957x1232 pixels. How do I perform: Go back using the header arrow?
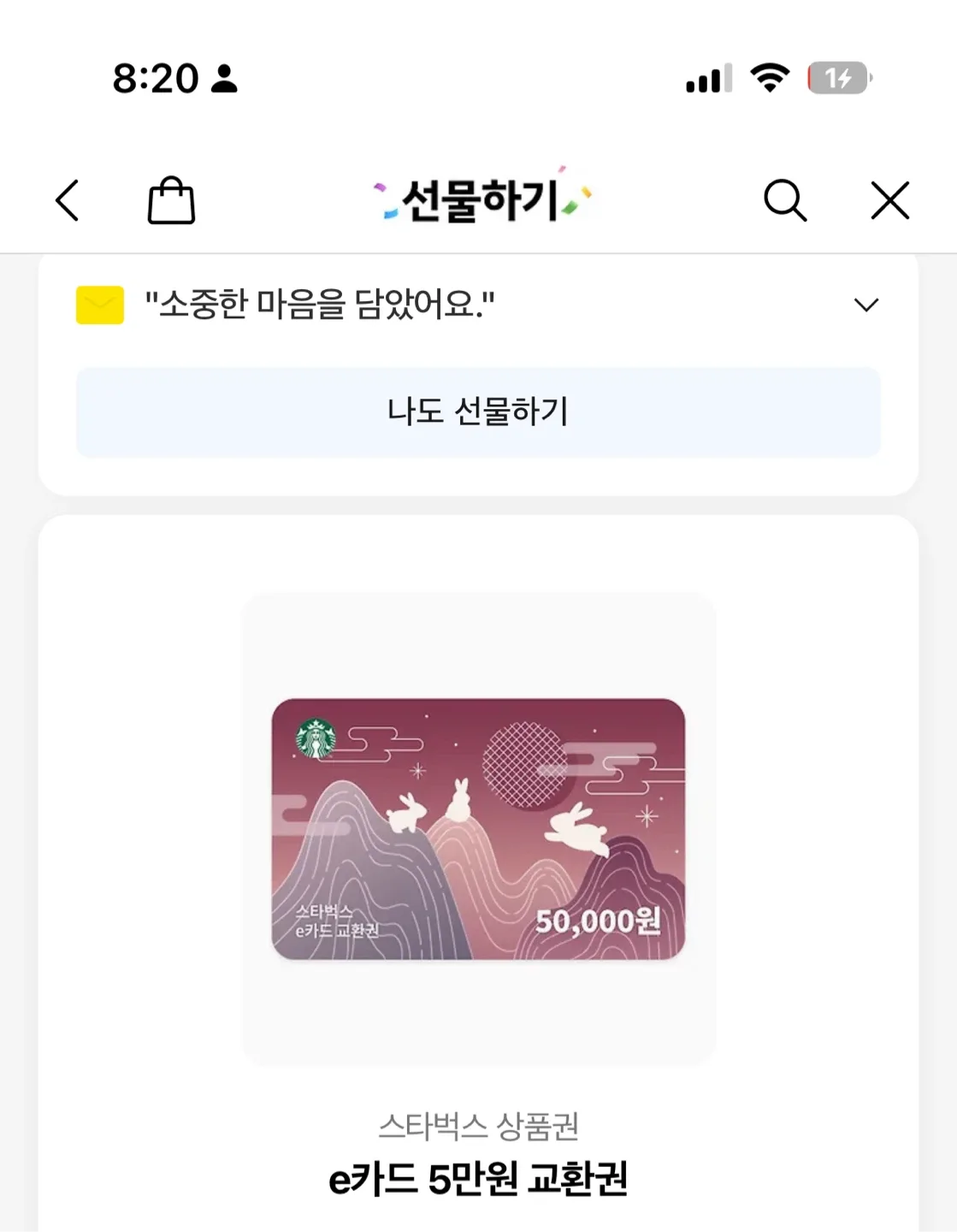[68, 201]
